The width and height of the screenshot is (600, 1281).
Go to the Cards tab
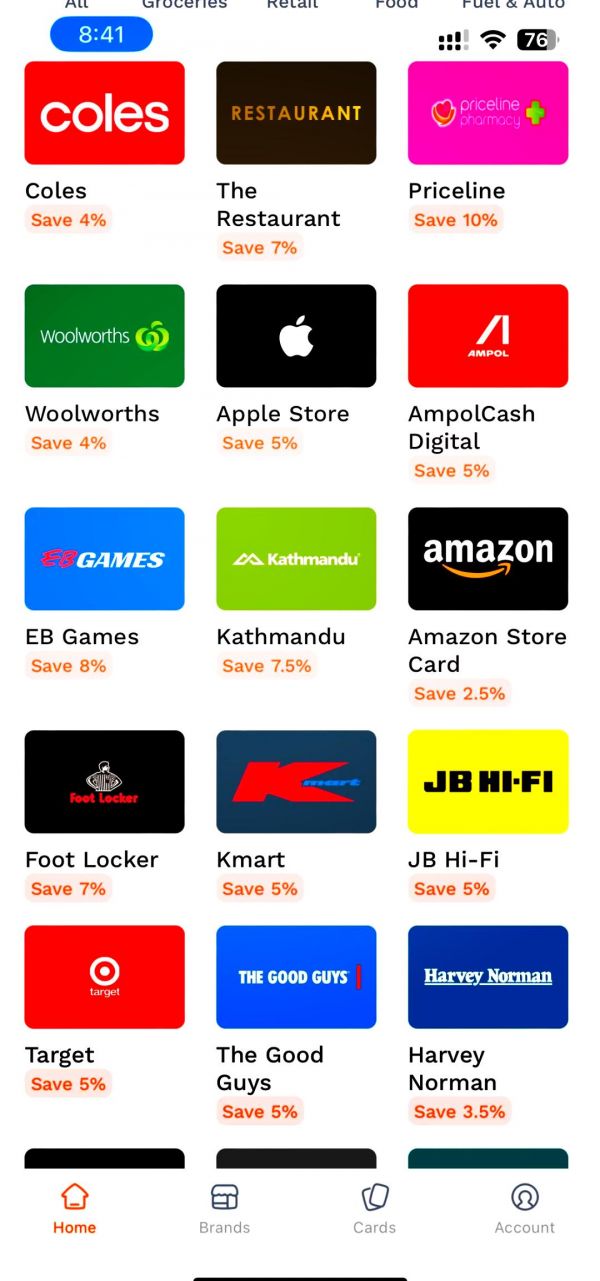(x=374, y=1209)
